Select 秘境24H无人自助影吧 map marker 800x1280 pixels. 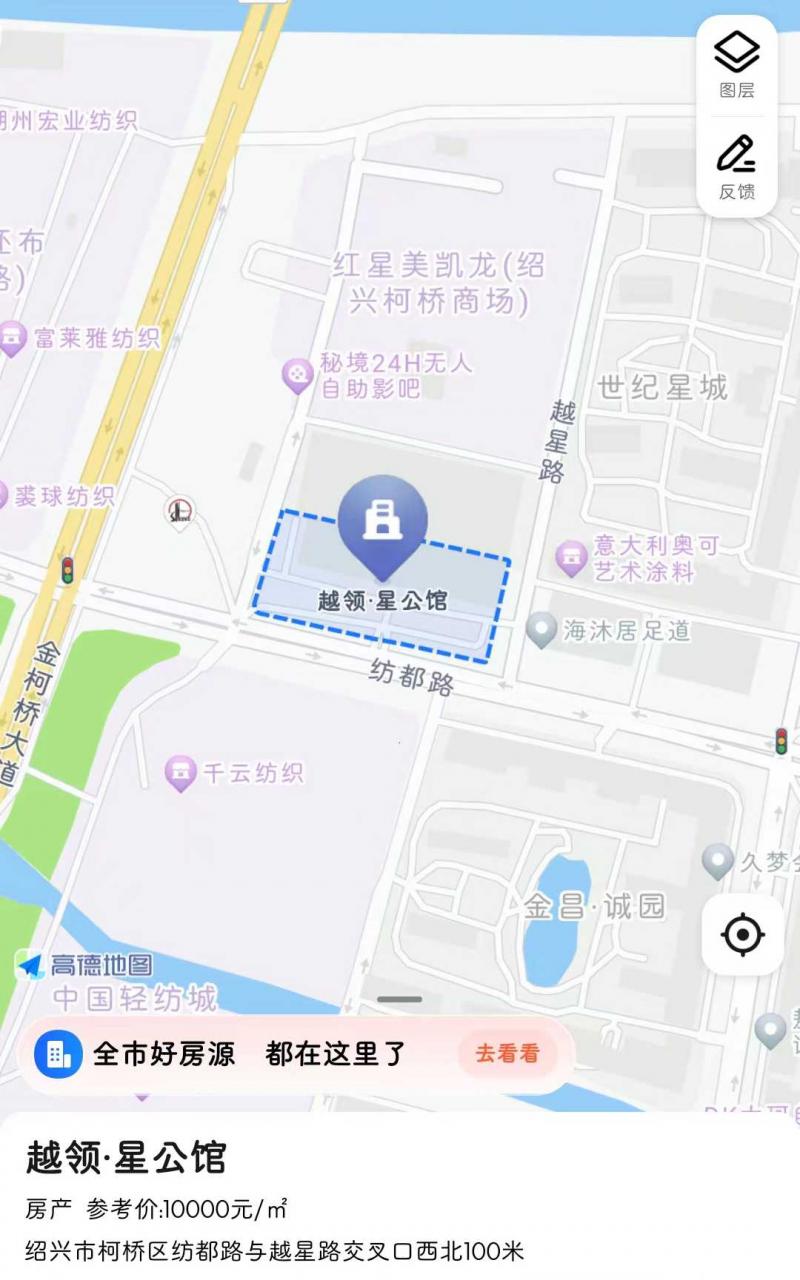pos(298,376)
